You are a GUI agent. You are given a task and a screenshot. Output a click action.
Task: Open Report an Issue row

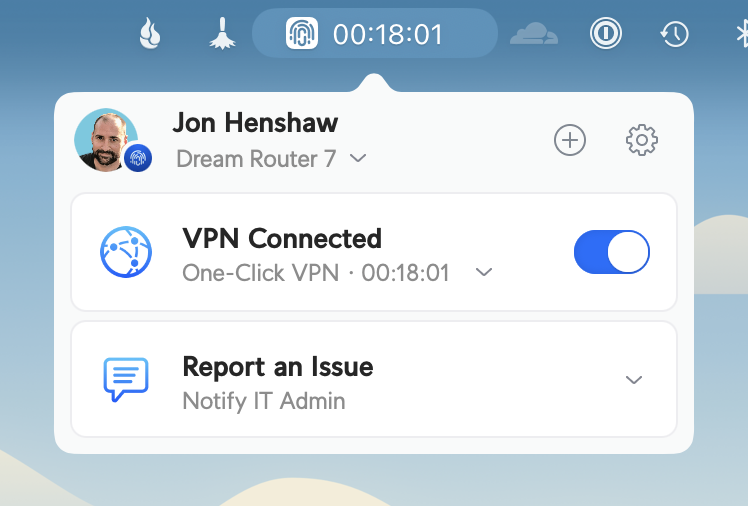click(x=374, y=380)
